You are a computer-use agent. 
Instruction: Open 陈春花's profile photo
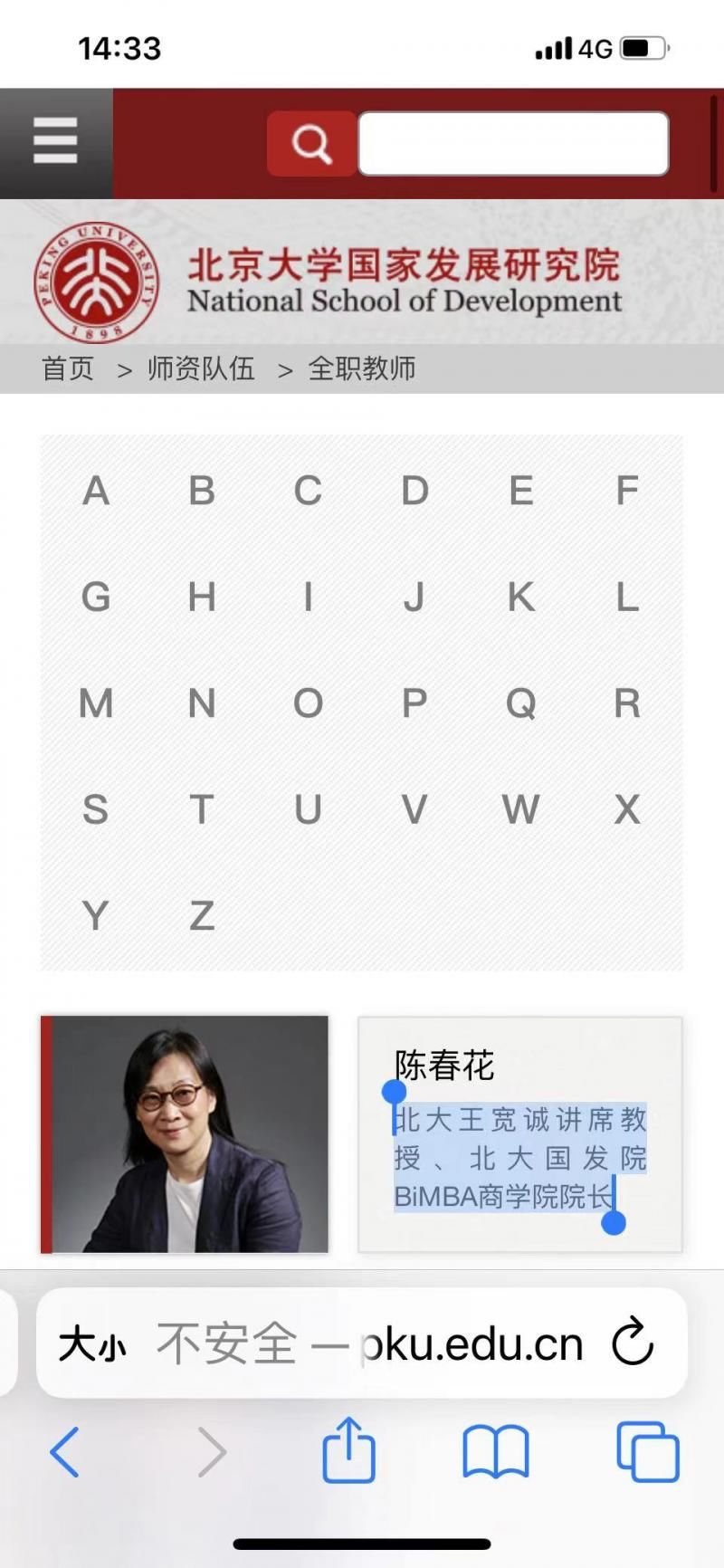[185, 1134]
